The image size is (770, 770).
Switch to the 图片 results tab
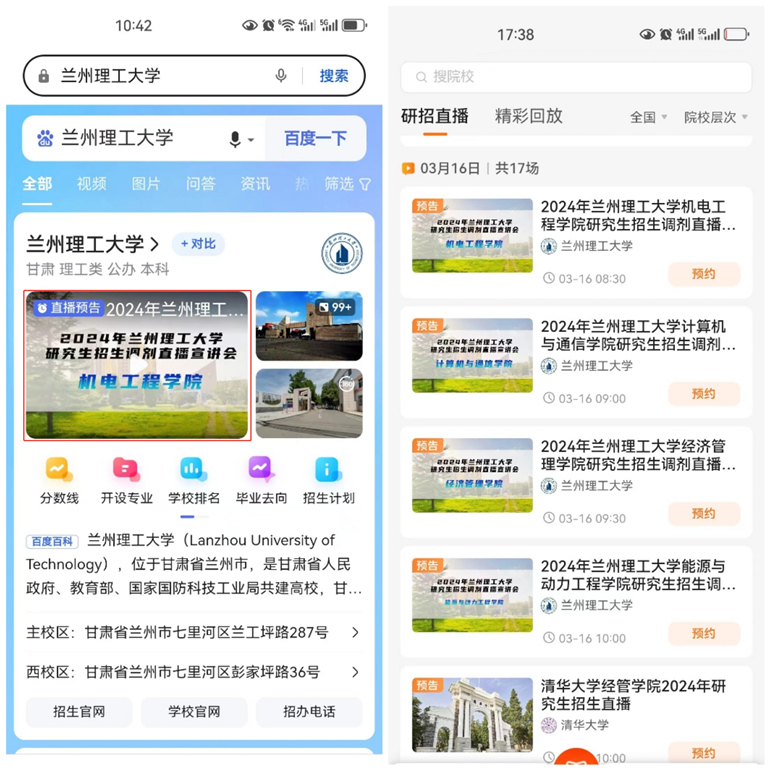click(x=146, y=184)
